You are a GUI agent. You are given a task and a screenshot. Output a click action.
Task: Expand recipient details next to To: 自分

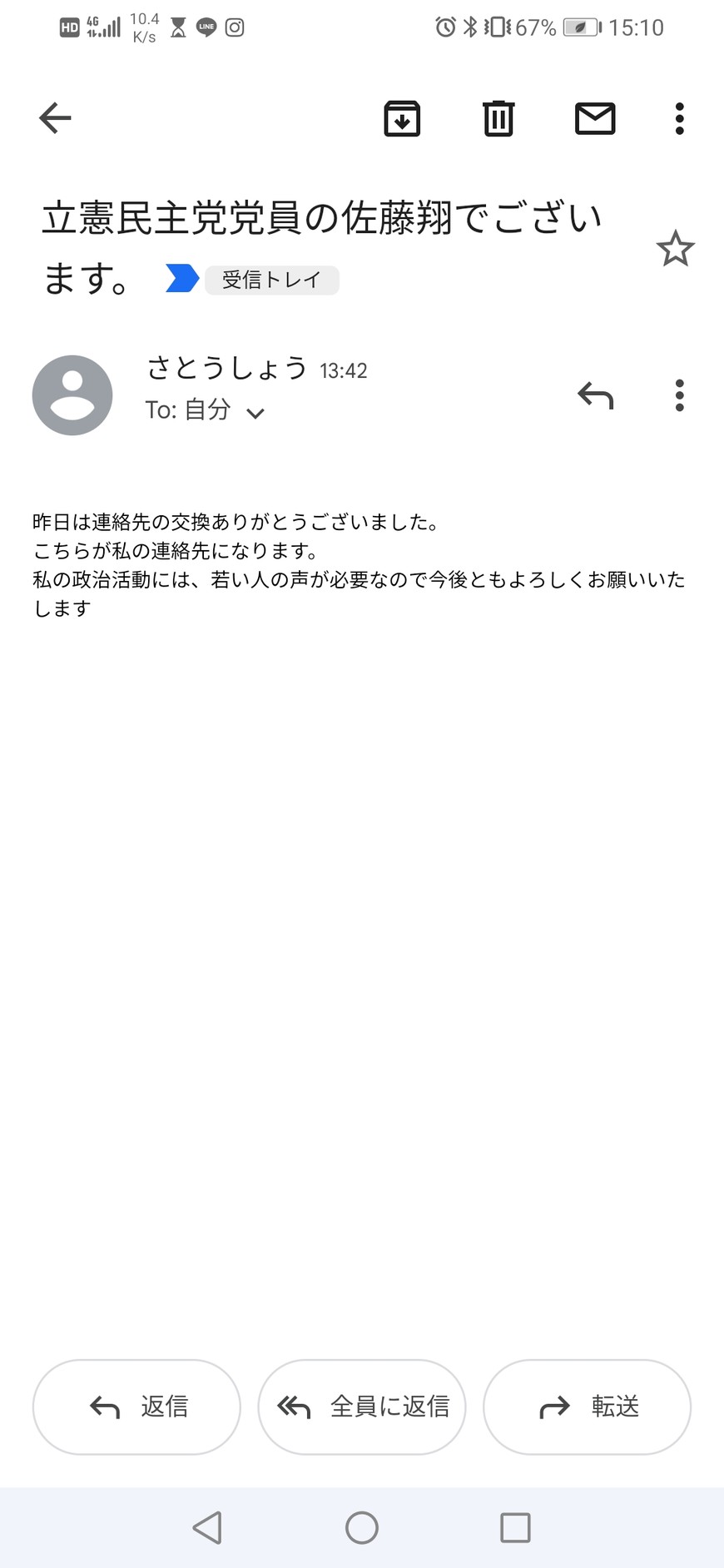255,413
